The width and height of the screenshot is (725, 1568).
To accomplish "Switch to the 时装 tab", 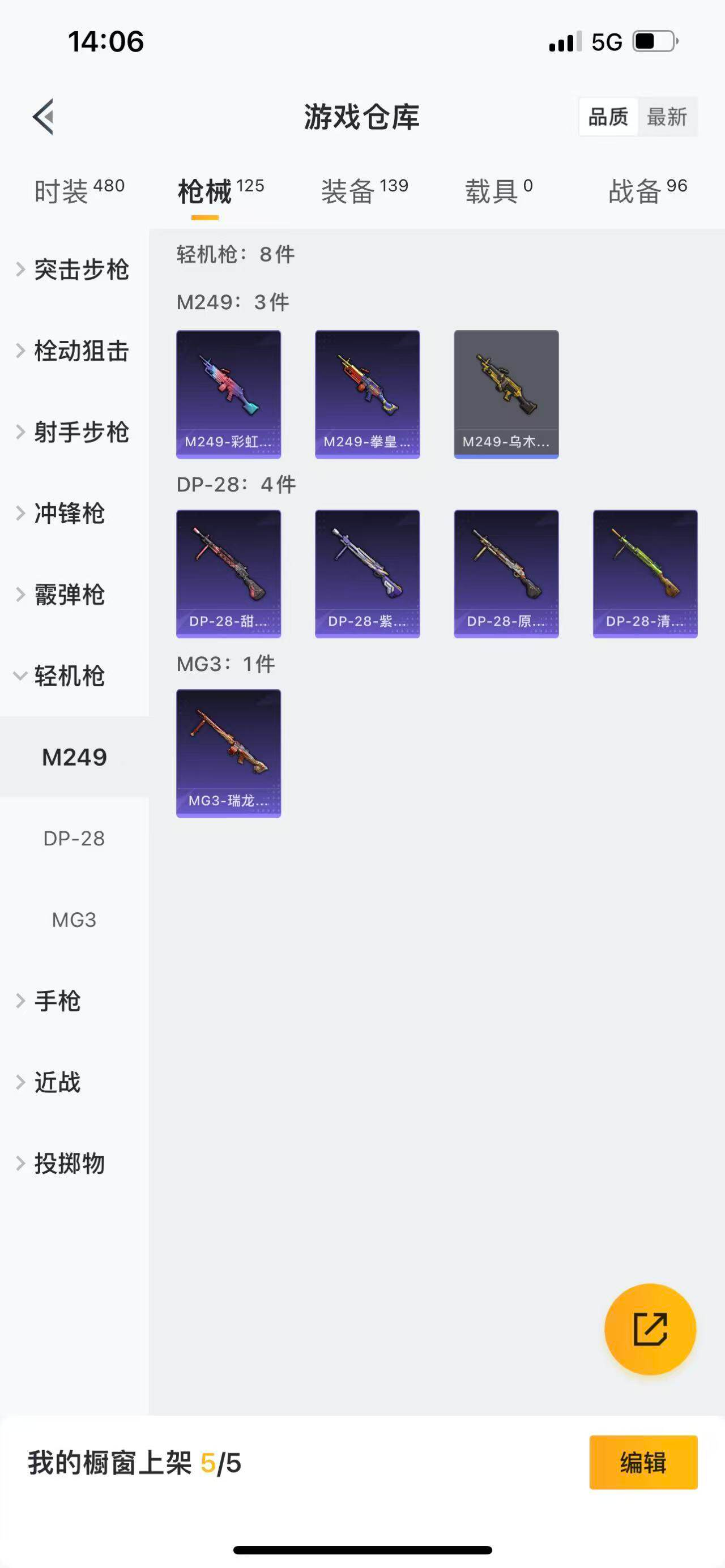I will click(x=79, y=191).
